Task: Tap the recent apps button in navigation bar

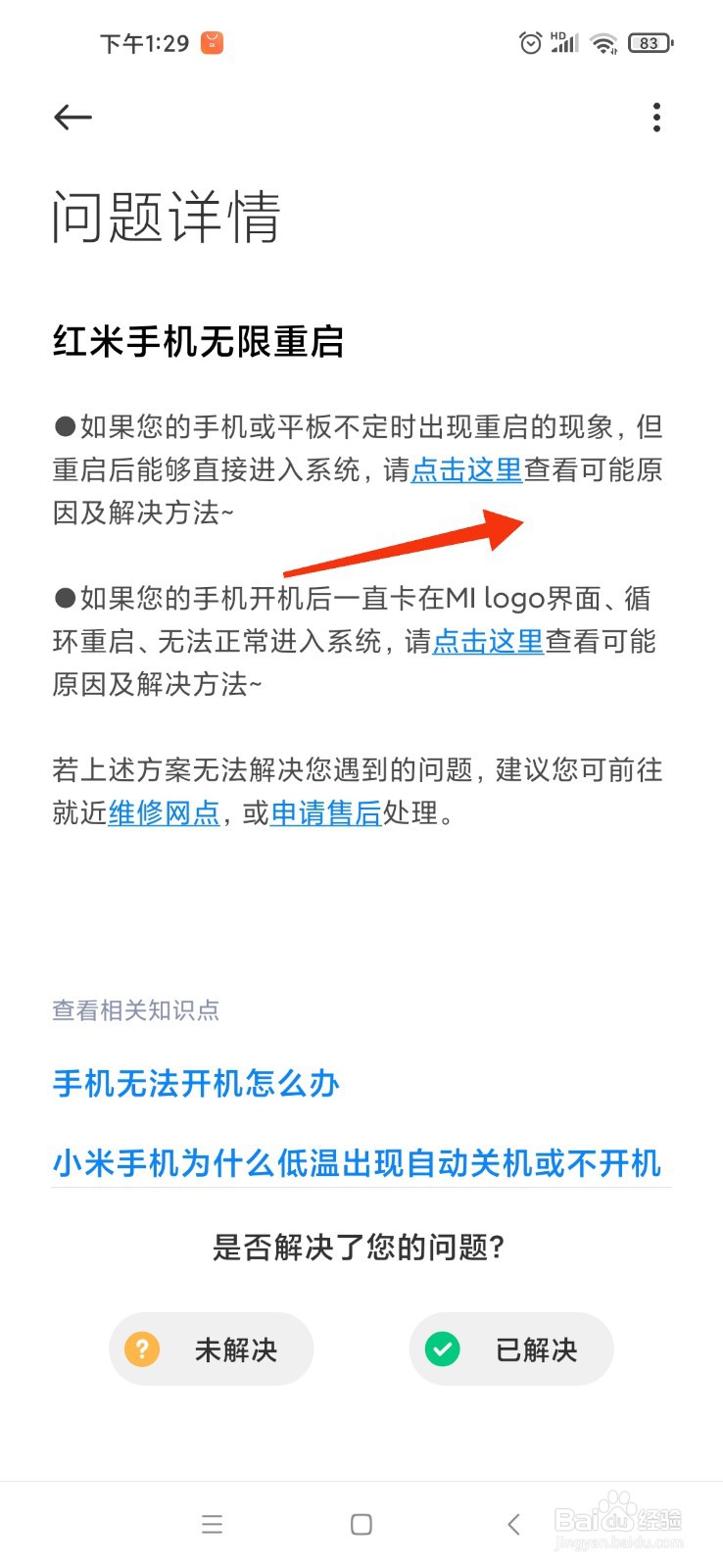Action: [212, 1524]
